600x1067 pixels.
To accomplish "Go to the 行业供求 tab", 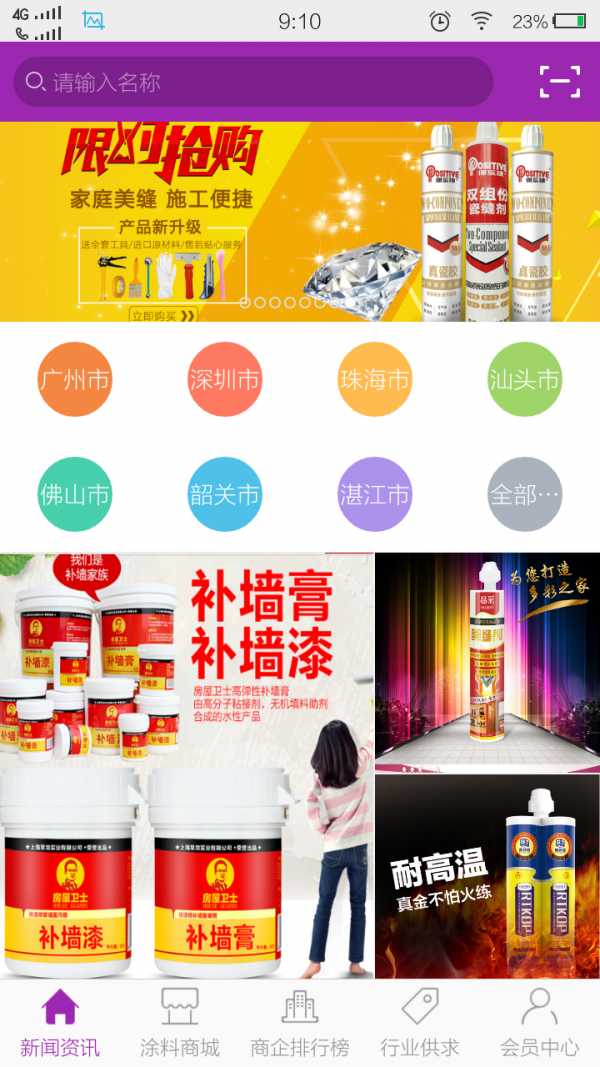I will point(420,1023).
